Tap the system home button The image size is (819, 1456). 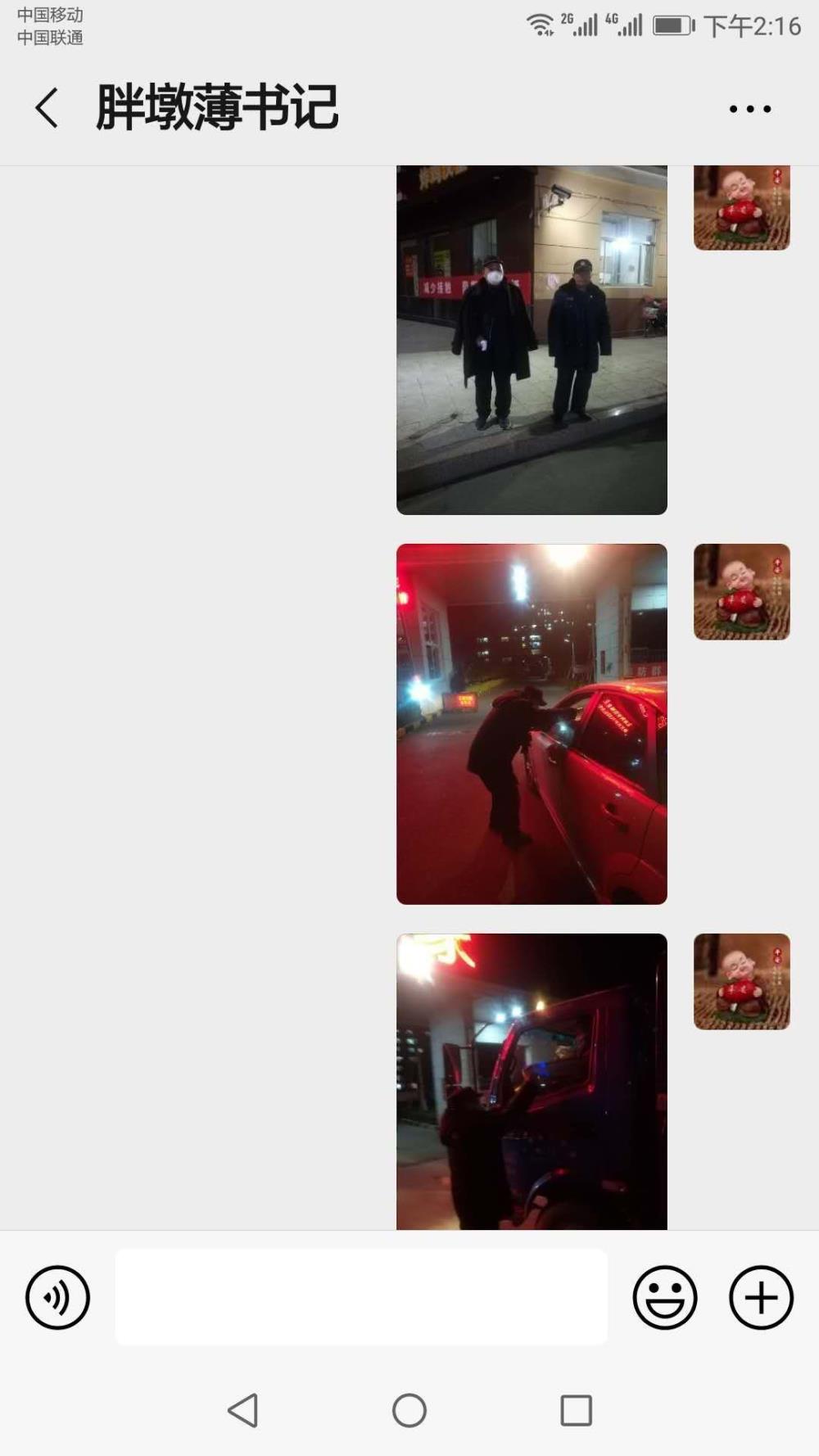(409, 1410)
